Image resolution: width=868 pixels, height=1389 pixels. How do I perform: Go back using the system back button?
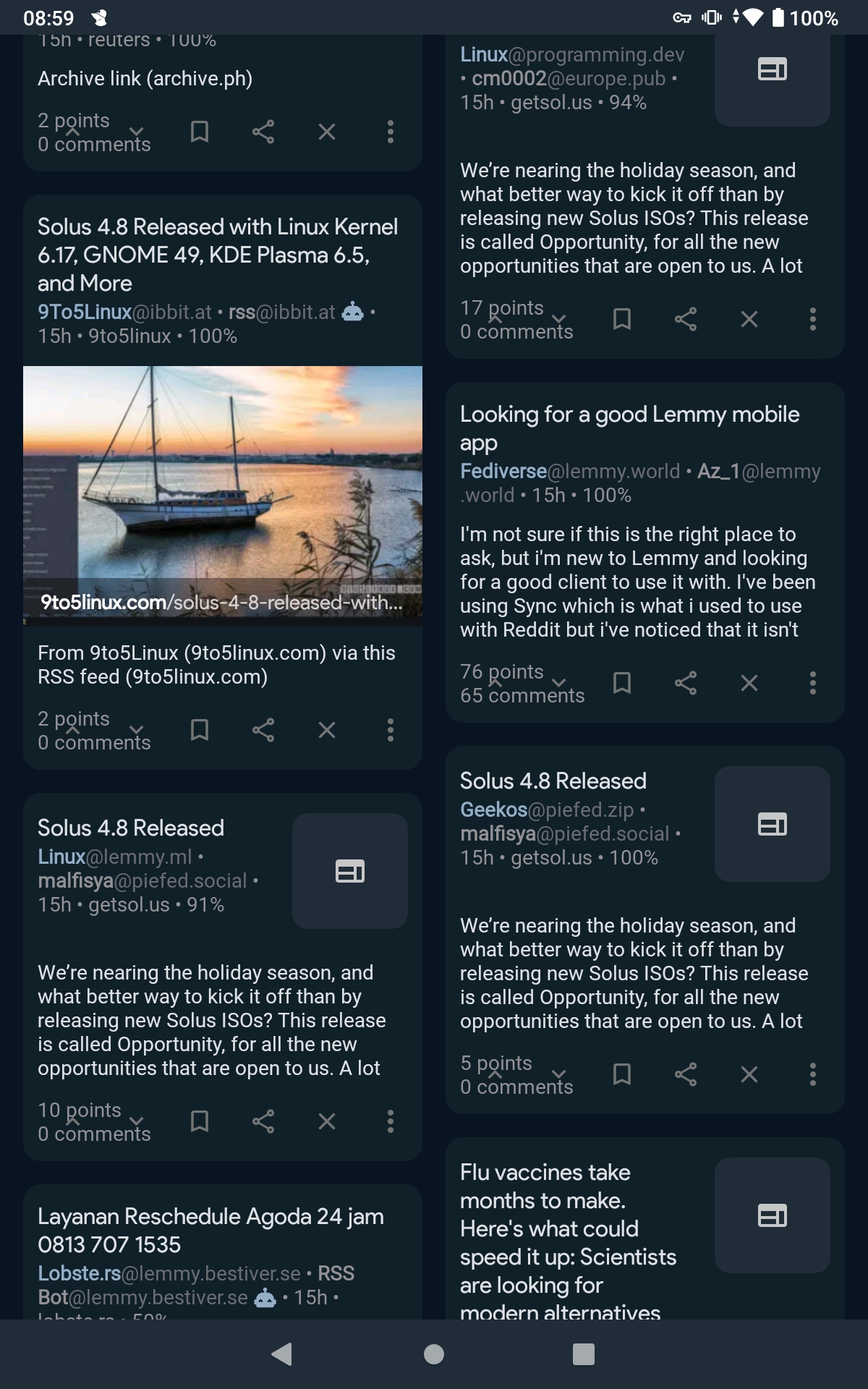click(281, 1354)
